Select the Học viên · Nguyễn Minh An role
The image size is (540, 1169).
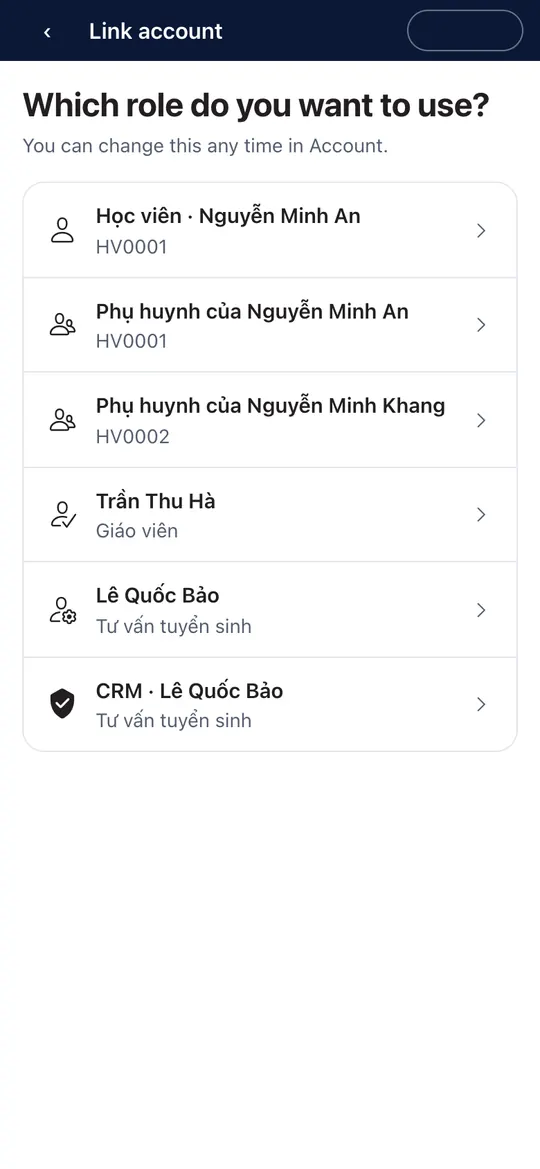270,230
